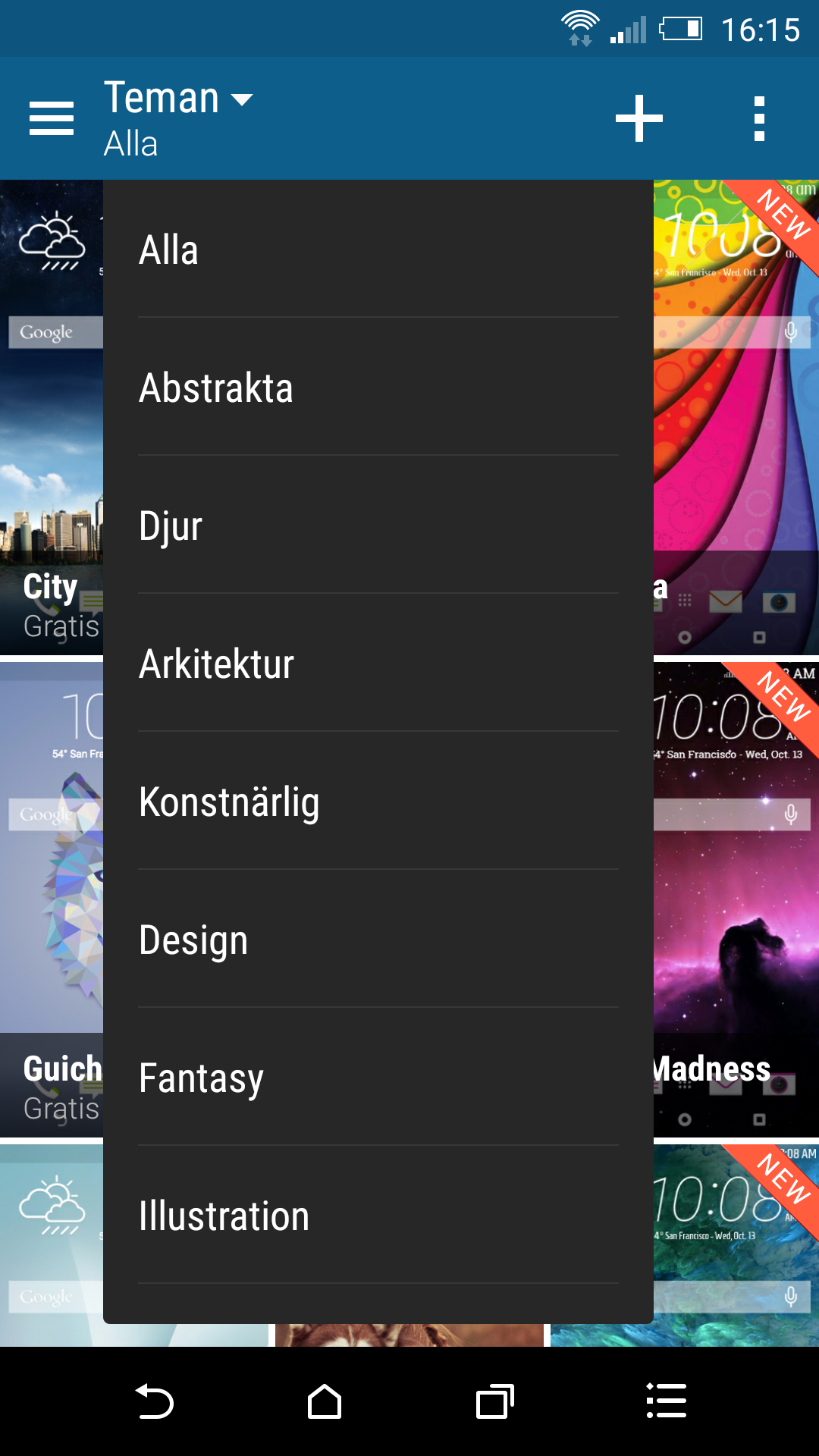The height and width of the screenshot is (1456, 819).
Task: Collapse the Teman category dropdown
Action: pos(179,118)
